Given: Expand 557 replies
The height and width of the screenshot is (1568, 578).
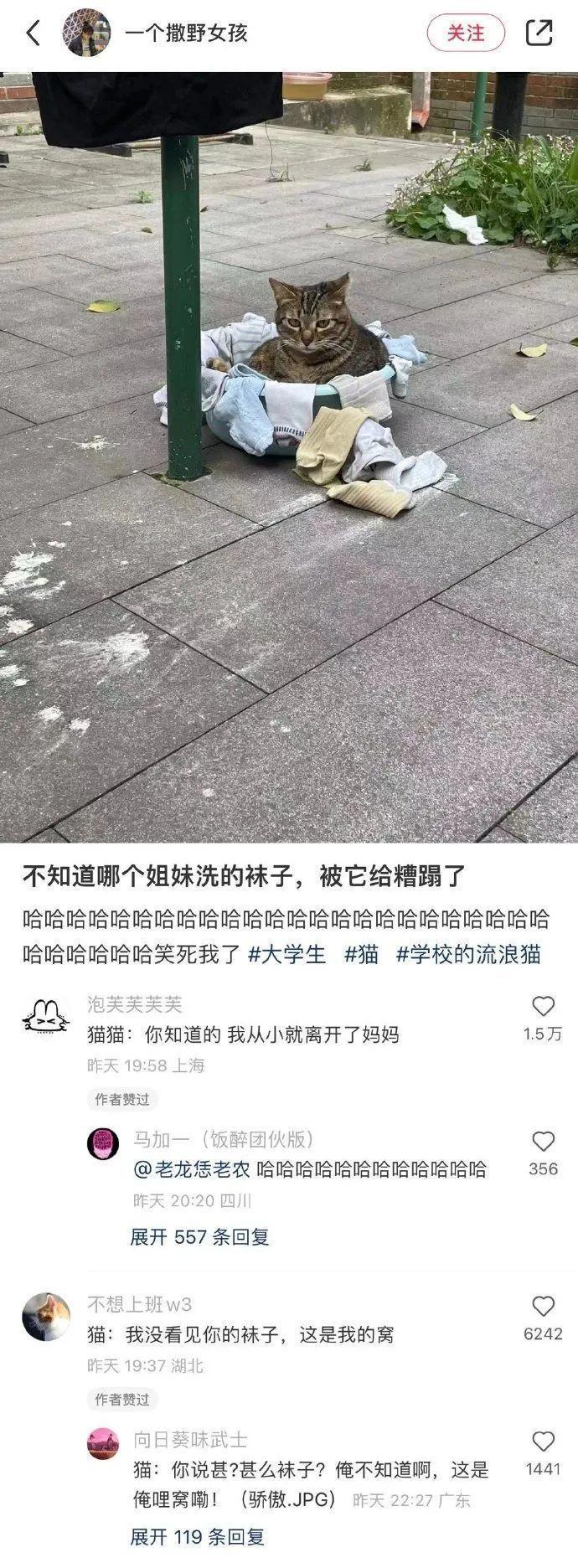Looking at the screenshot, I should pos(199,1237).
